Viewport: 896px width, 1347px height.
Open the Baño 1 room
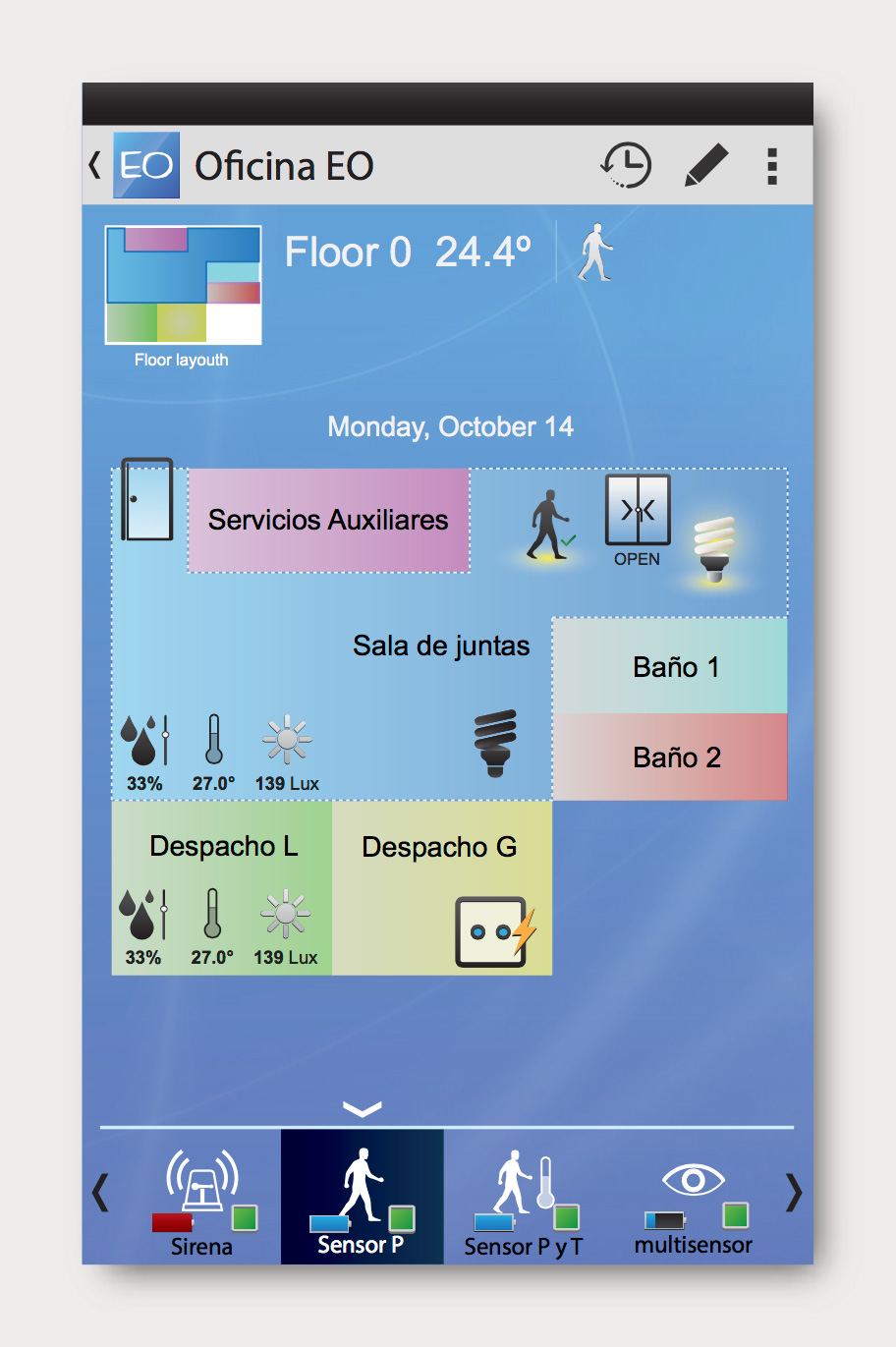point(676,667)
